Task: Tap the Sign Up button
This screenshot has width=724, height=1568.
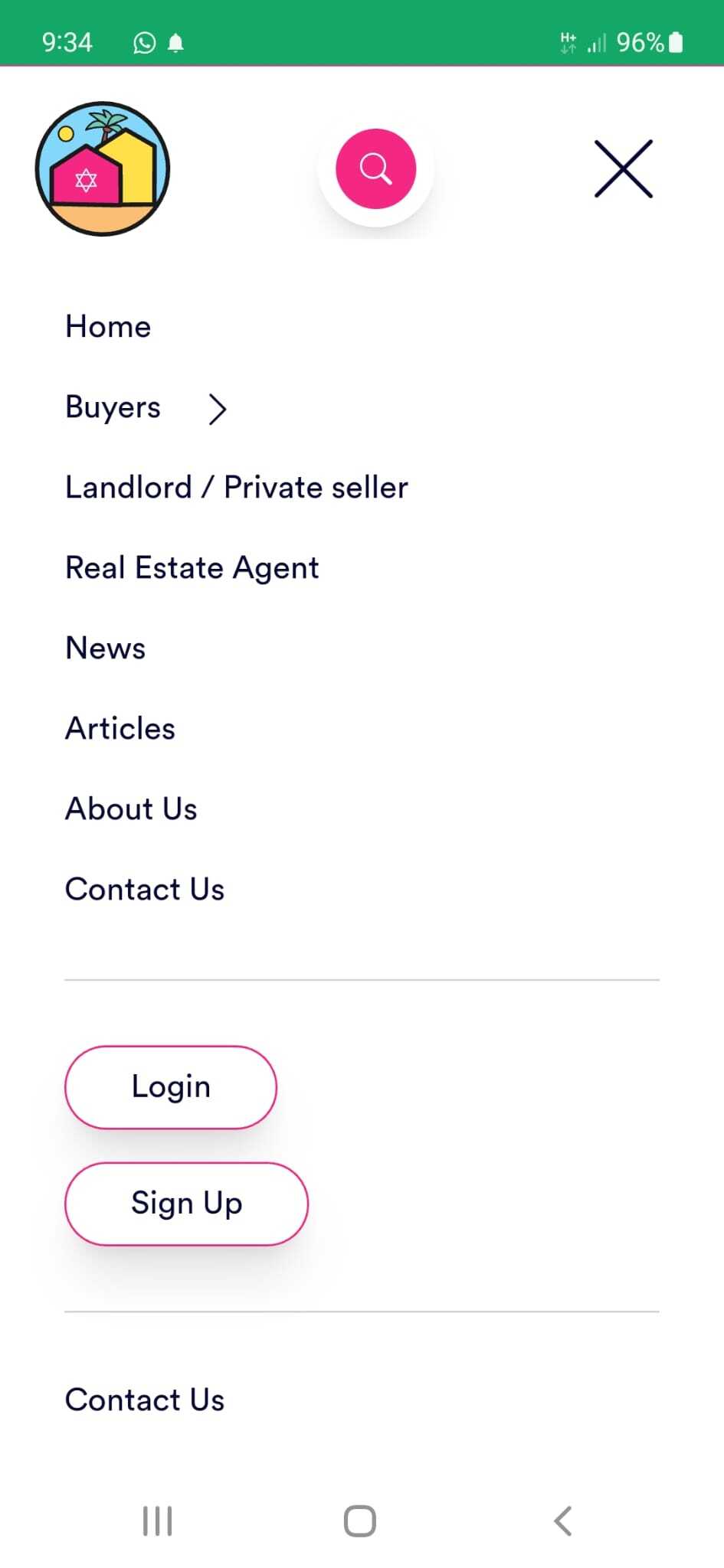Action: 186,1204
